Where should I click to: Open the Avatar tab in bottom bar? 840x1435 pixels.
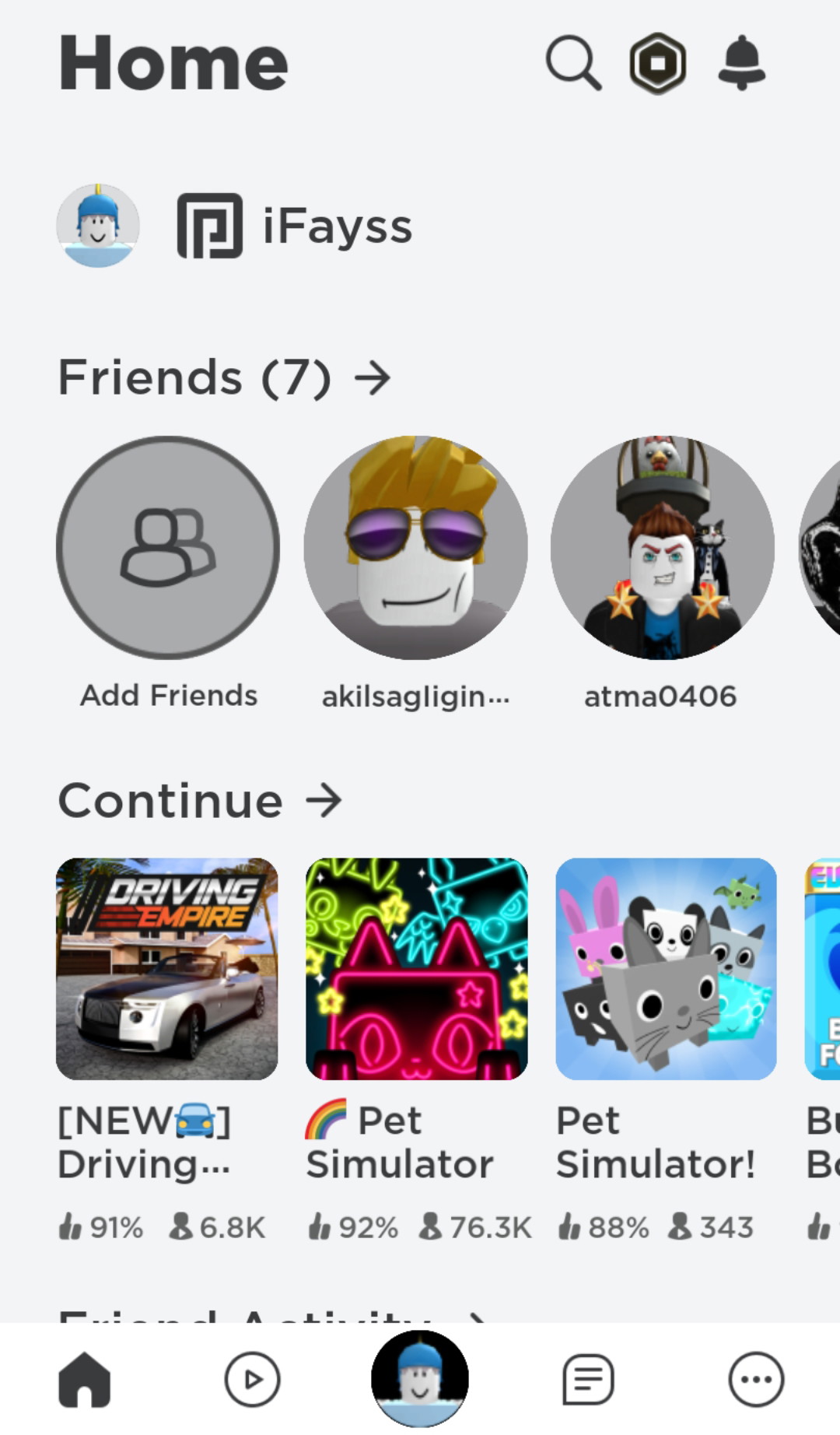click(420, 1378)
